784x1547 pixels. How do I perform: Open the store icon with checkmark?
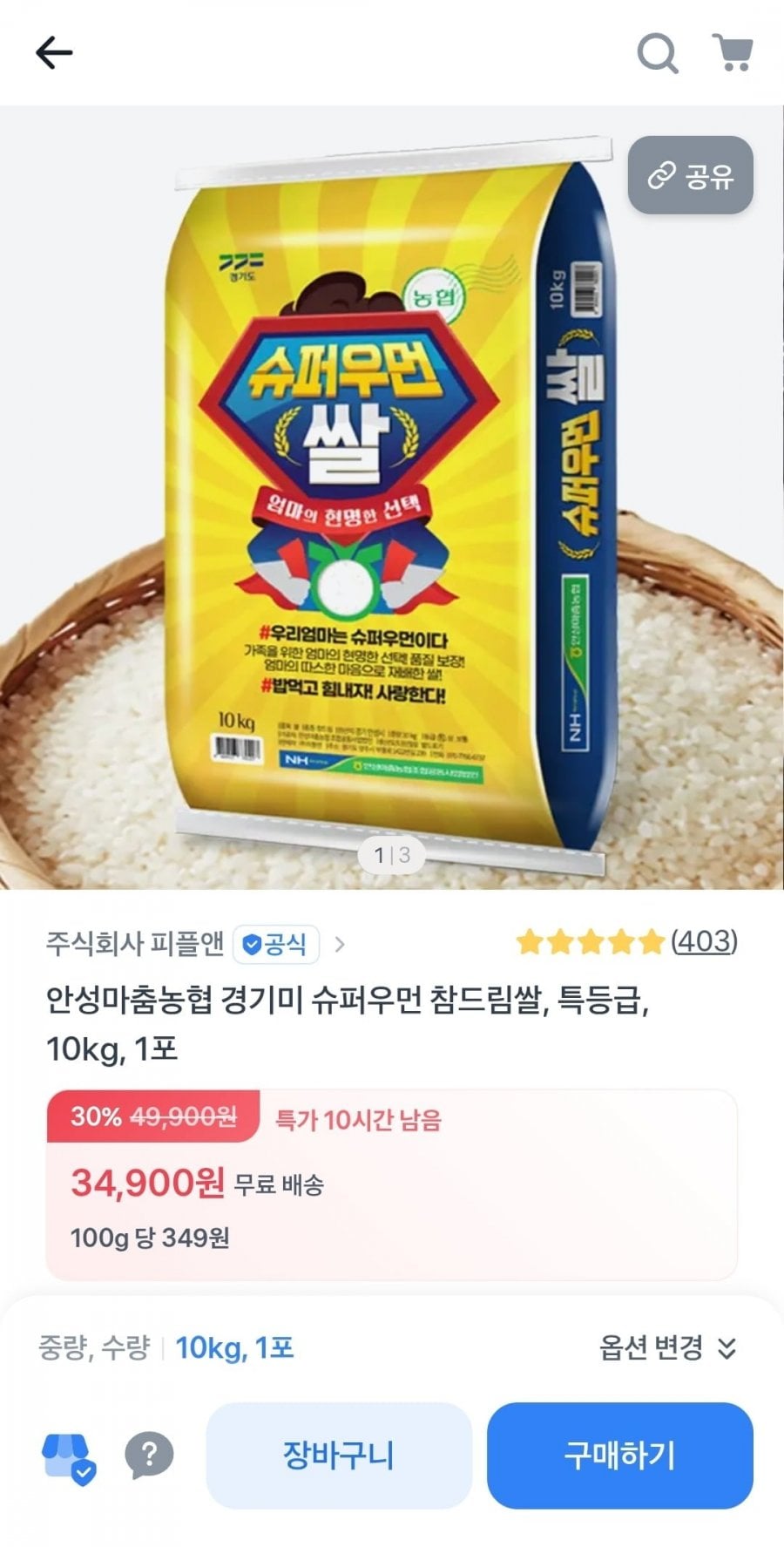[69, 1458]
